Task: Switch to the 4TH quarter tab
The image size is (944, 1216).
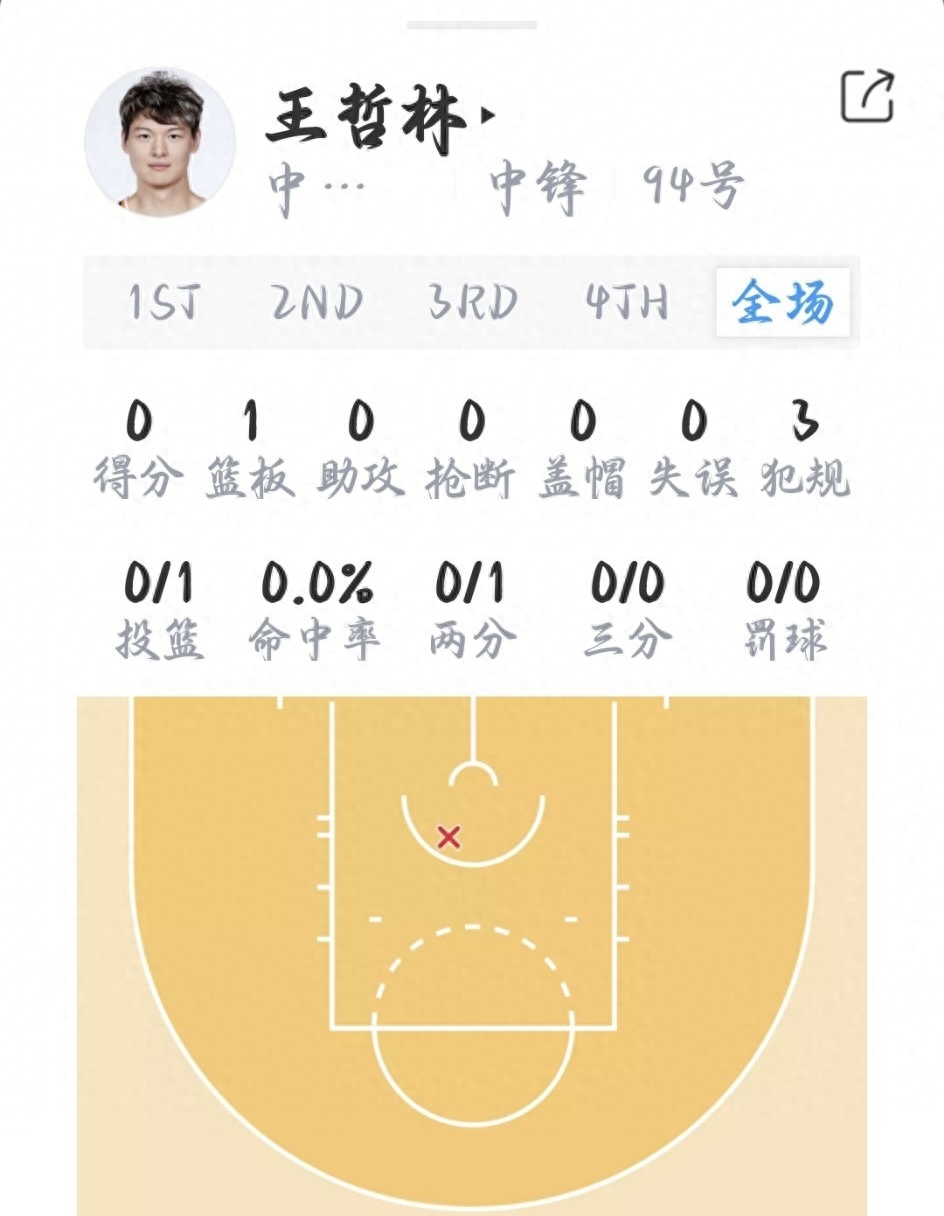Action: coord(627,303)
